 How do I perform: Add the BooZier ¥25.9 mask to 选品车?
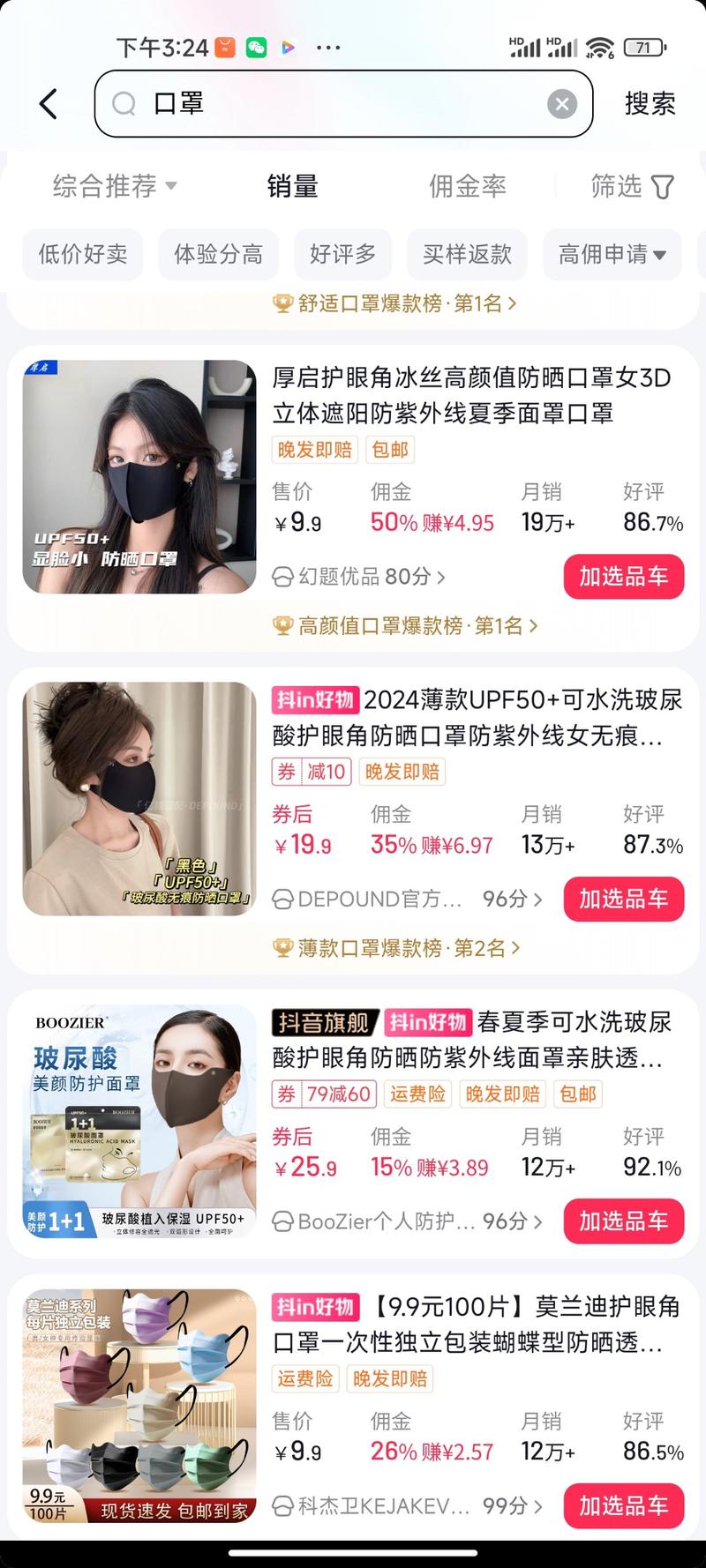tap(623, 1221)
